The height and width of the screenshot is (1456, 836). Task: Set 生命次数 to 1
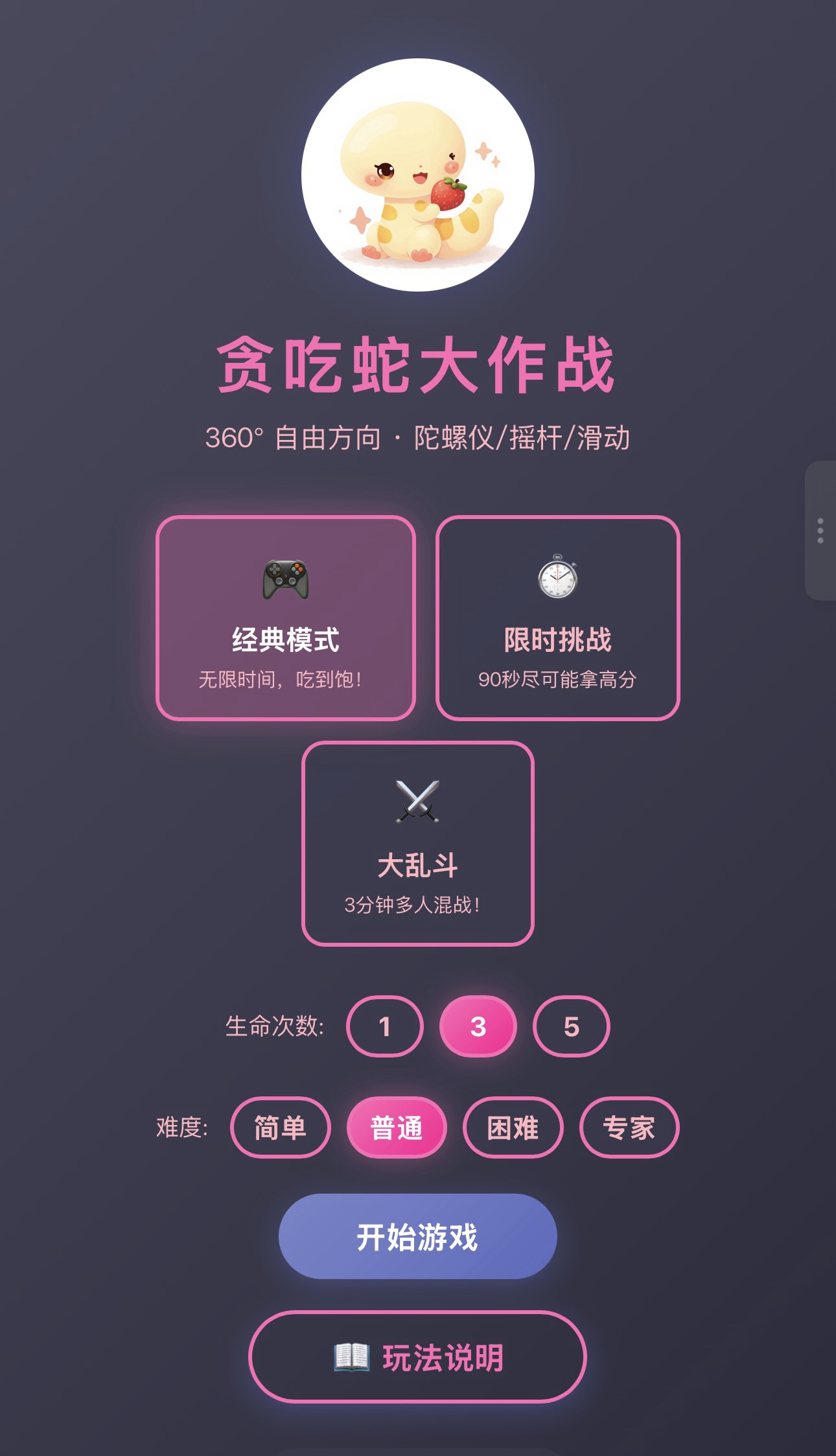[x=385, y=1026]
